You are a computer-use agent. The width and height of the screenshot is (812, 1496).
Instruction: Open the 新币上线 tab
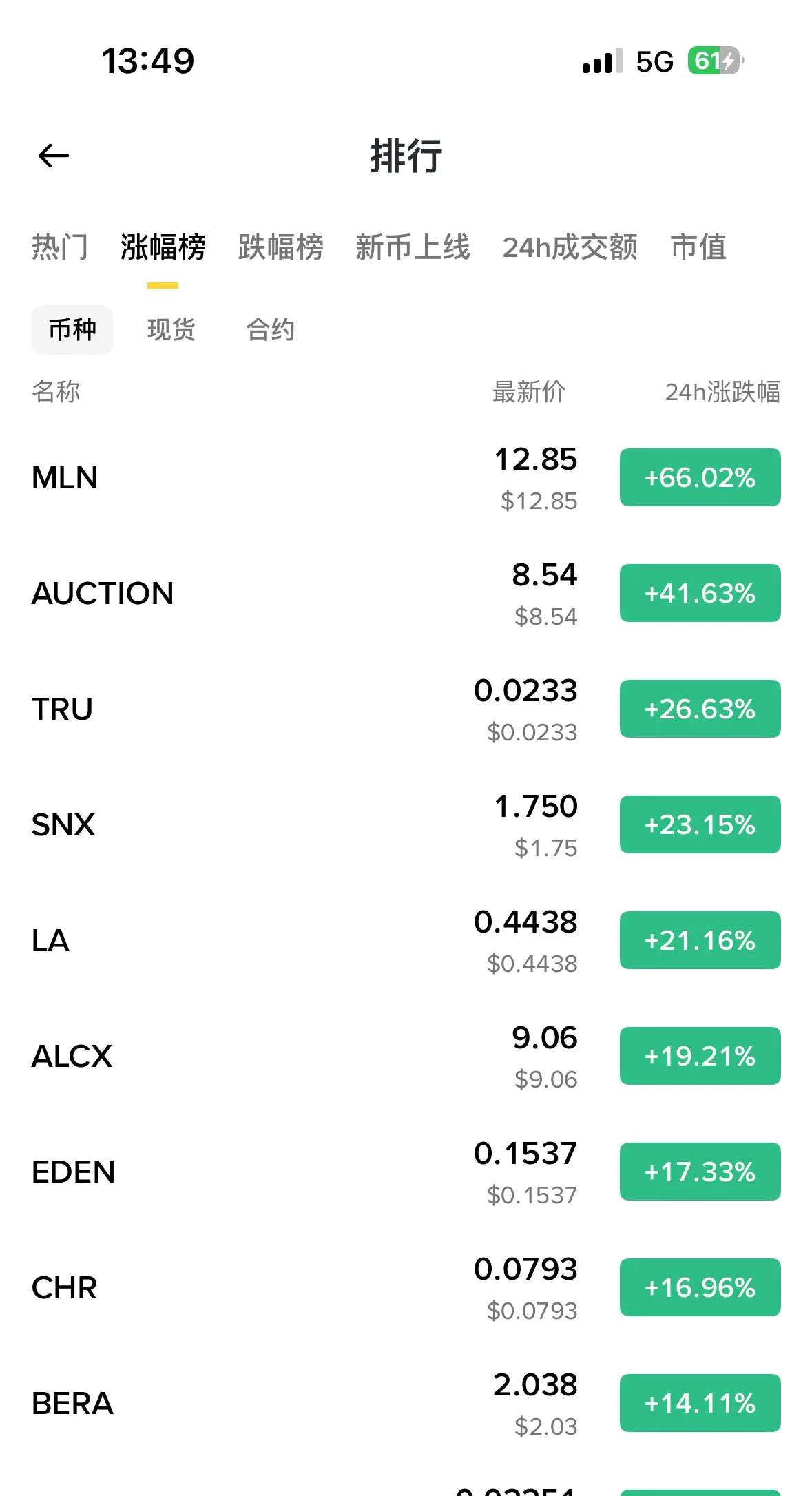coord(413,247)
